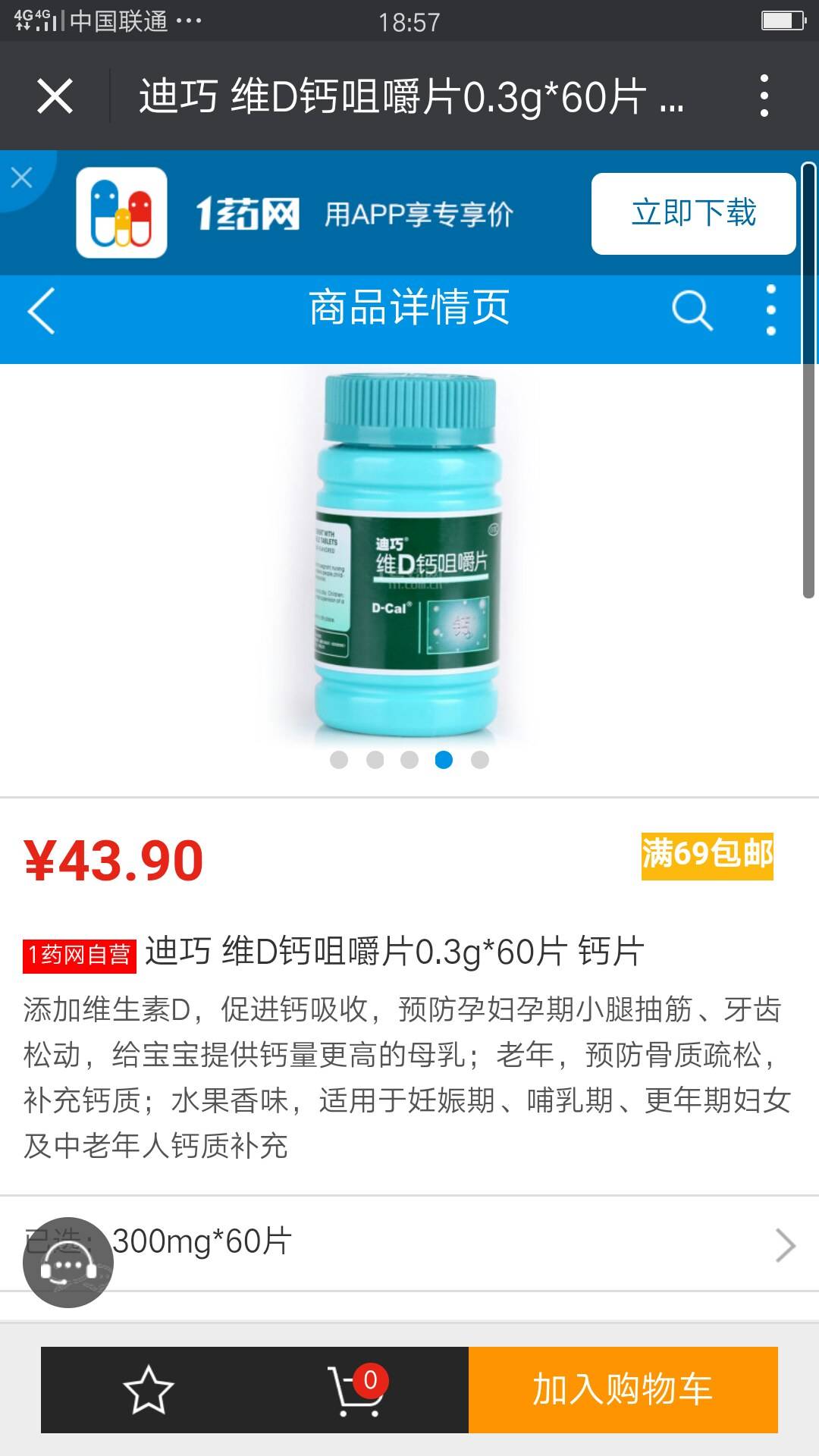Image resolution: width=819 pixels, height=1456 pixels.
Task: Close the in-app browser page
Action: point(55,96)
